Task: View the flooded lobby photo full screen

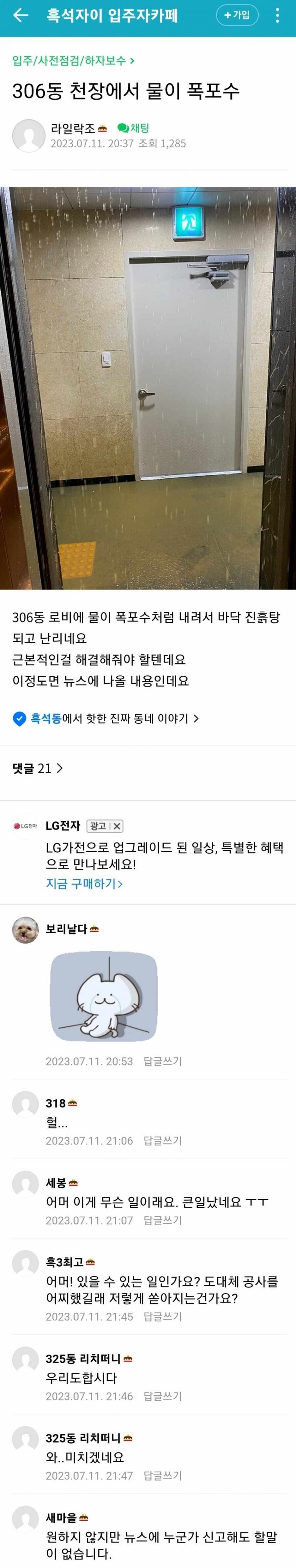Action: [148, 388]
